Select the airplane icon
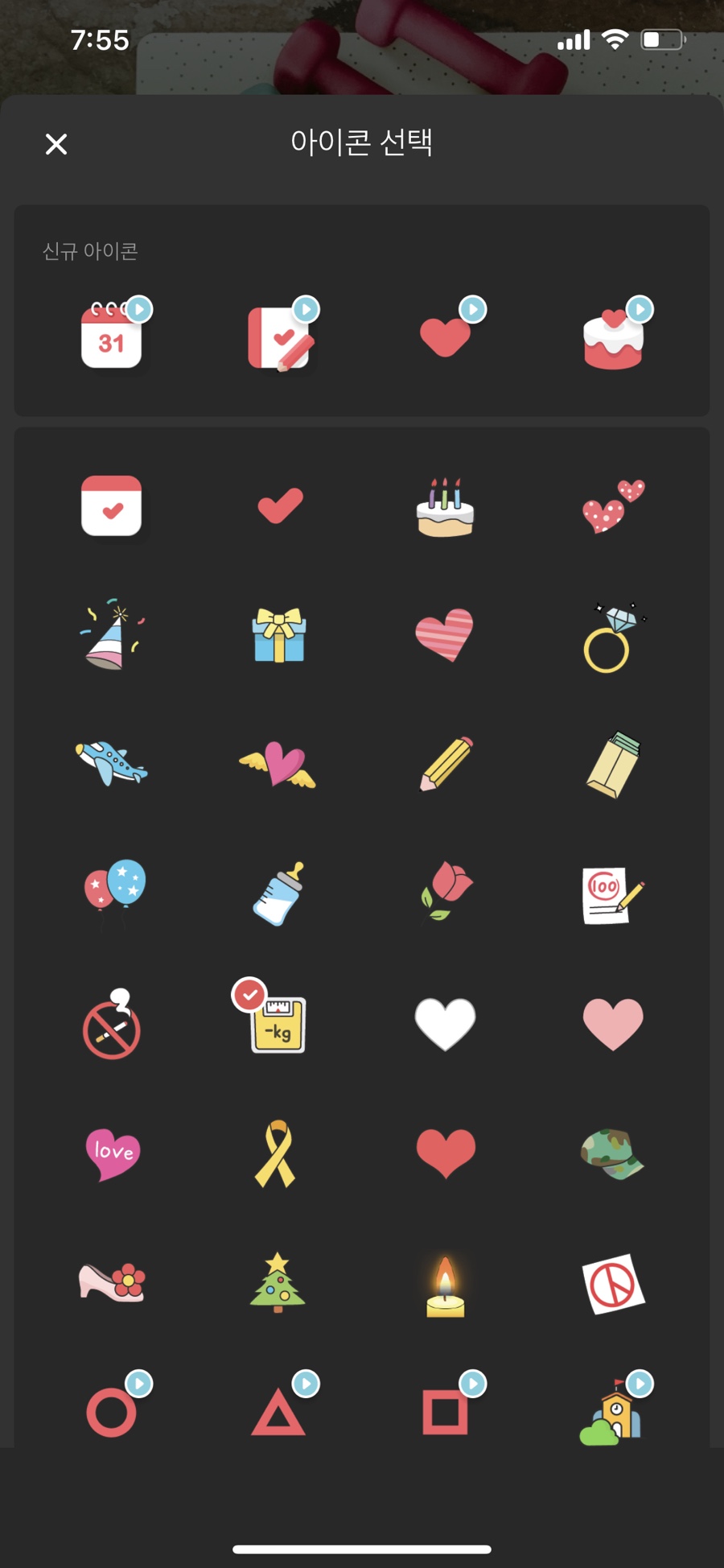The width and height of the screenshot is (724, 1568). (111, 763)
